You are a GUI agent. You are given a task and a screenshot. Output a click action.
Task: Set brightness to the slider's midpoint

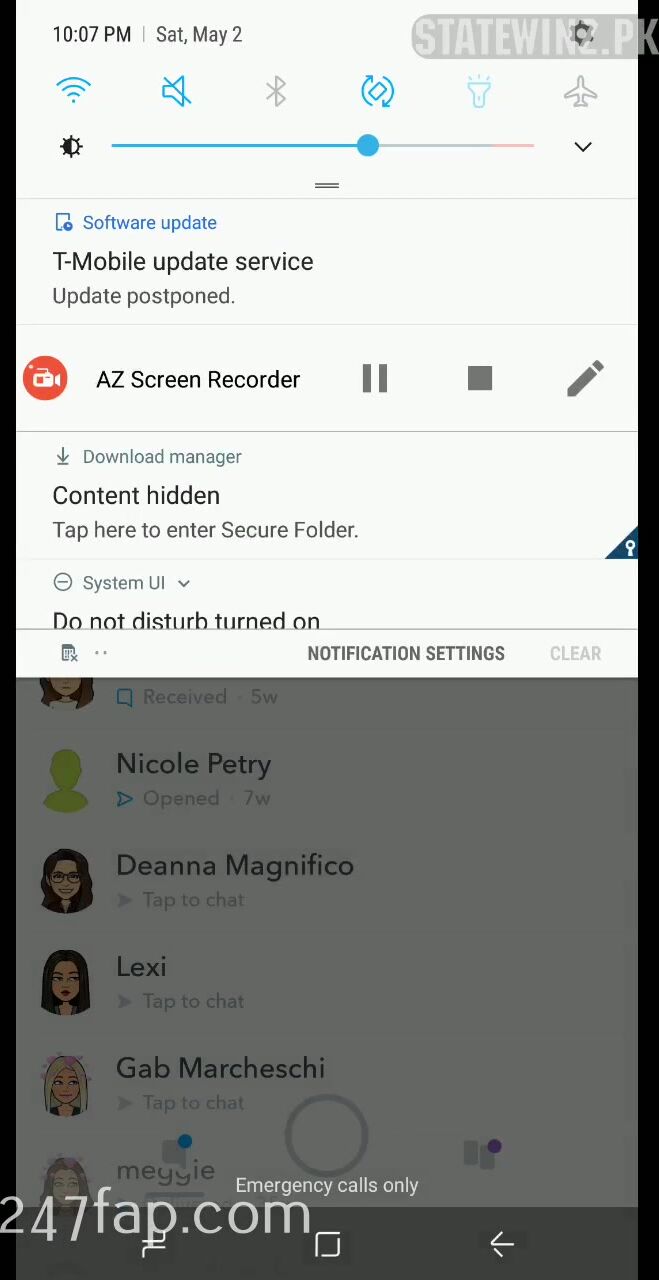(x=323, y=146)
